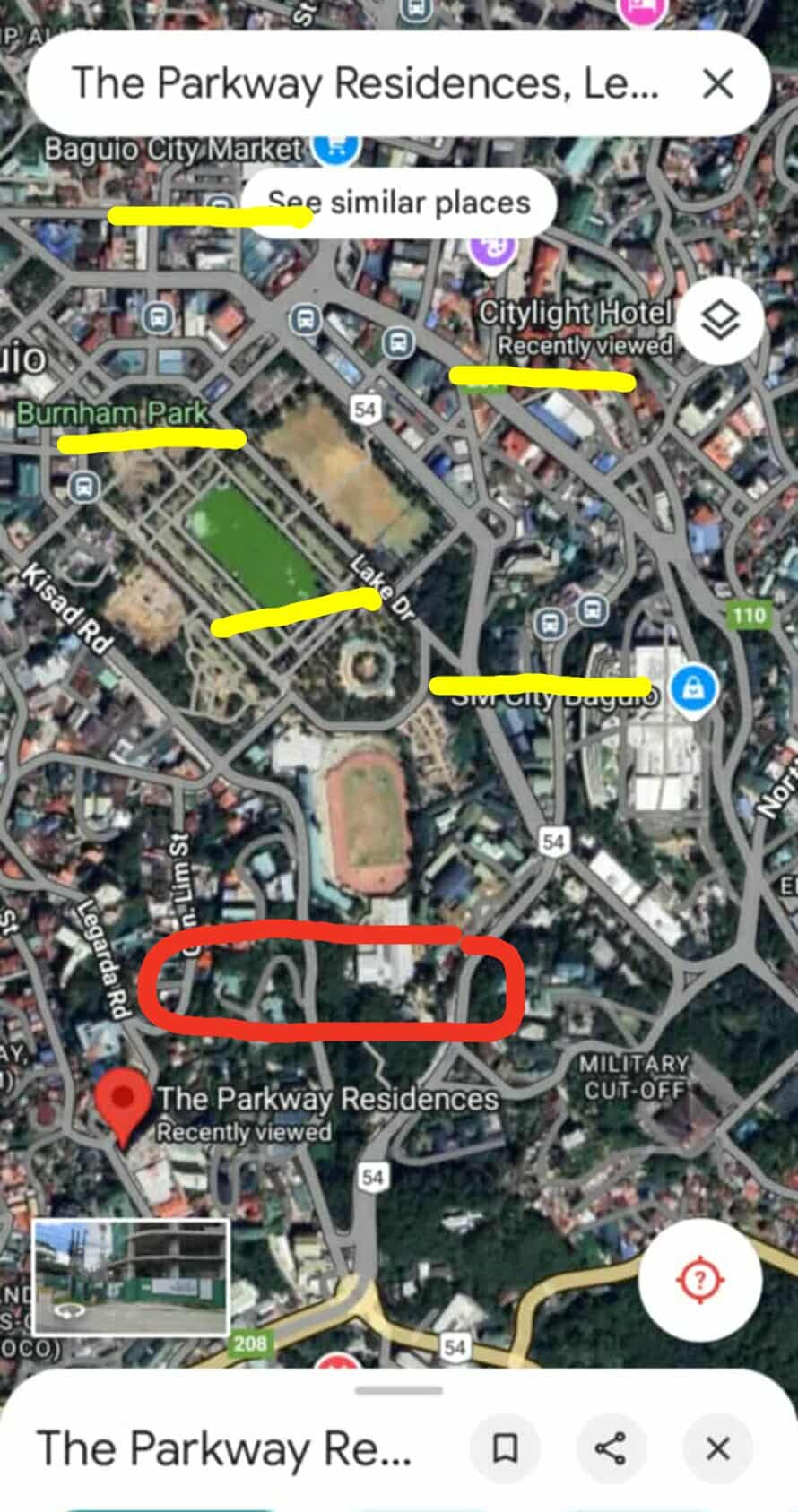798x1512 pixels.
Task: Open the map layers selector
Action: click(x=720, y=320)
